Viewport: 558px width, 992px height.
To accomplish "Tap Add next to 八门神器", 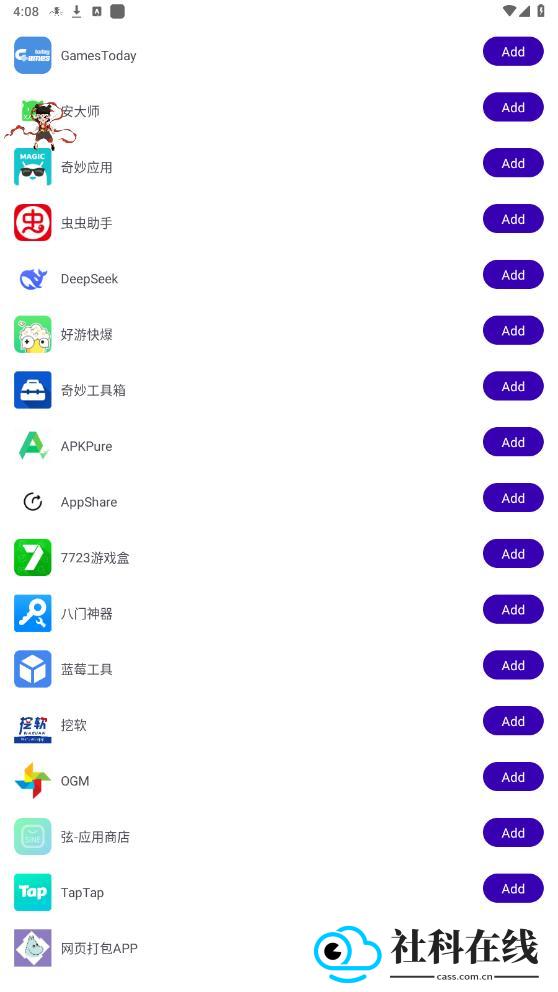I will [x=513, y=609].
